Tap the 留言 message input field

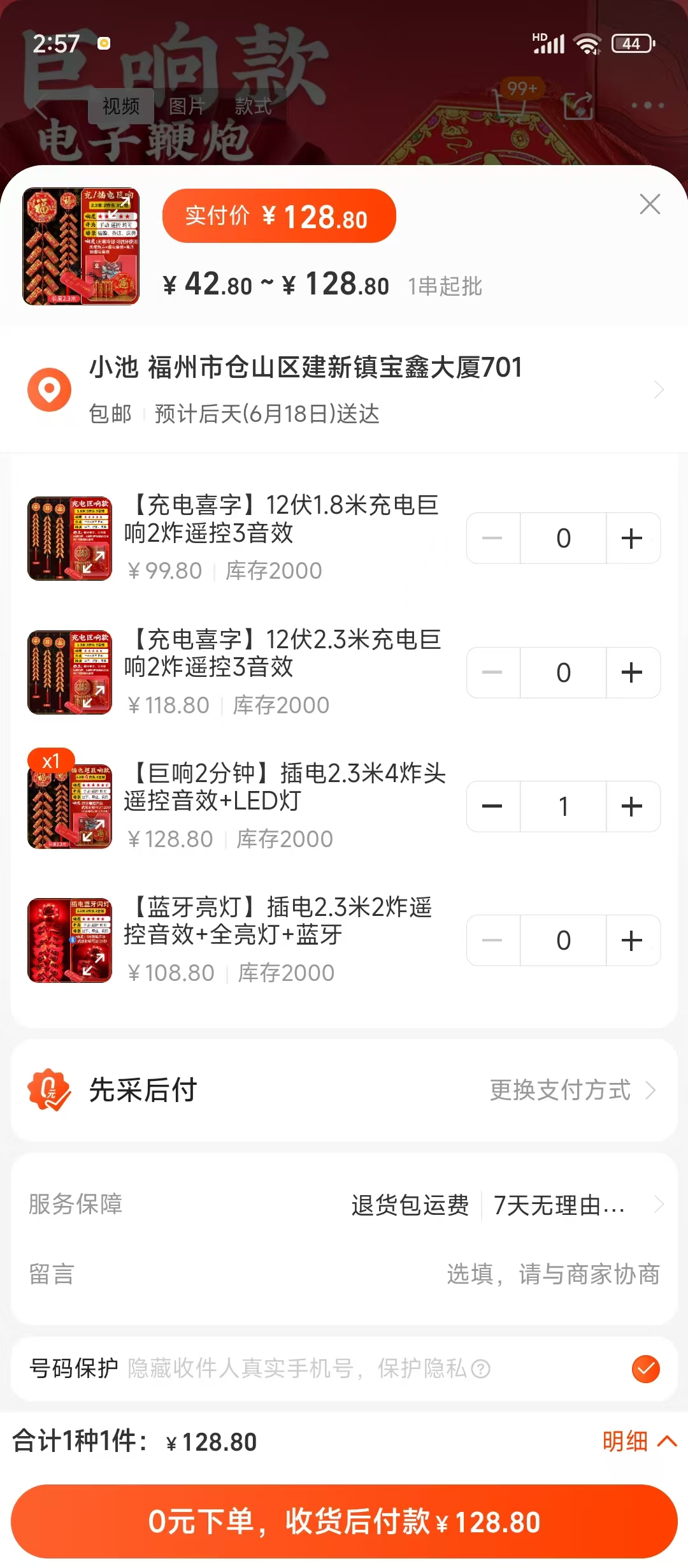(552, 1274)
